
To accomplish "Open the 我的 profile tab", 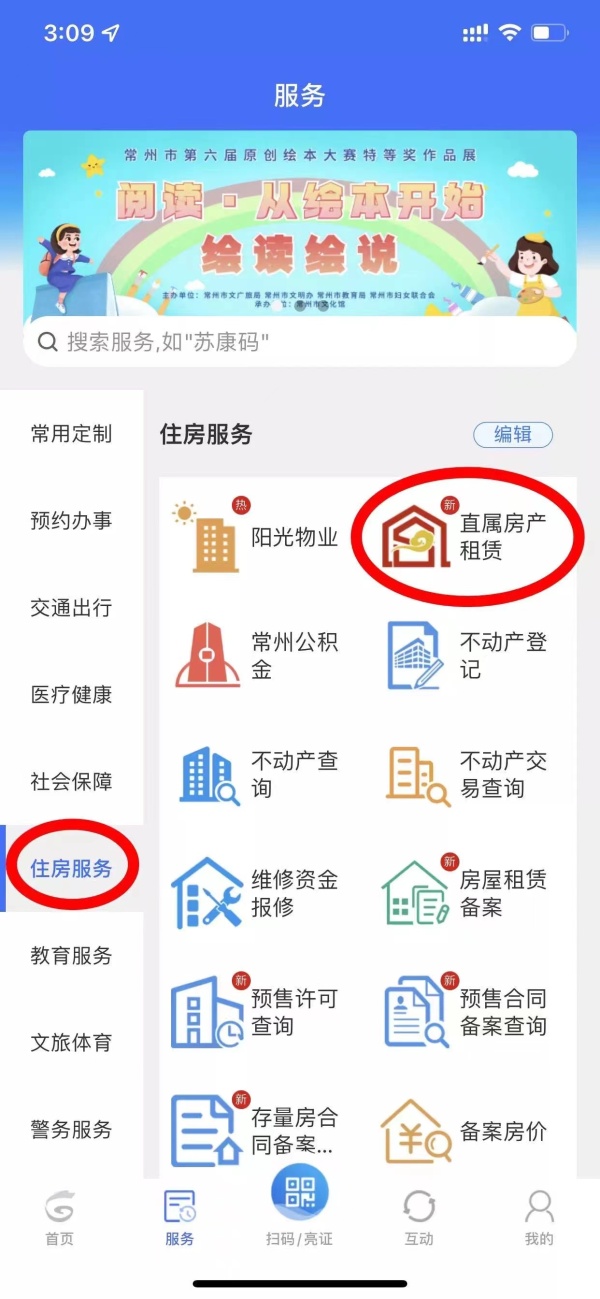I will pyautogui.click(x=539, y=1217).
